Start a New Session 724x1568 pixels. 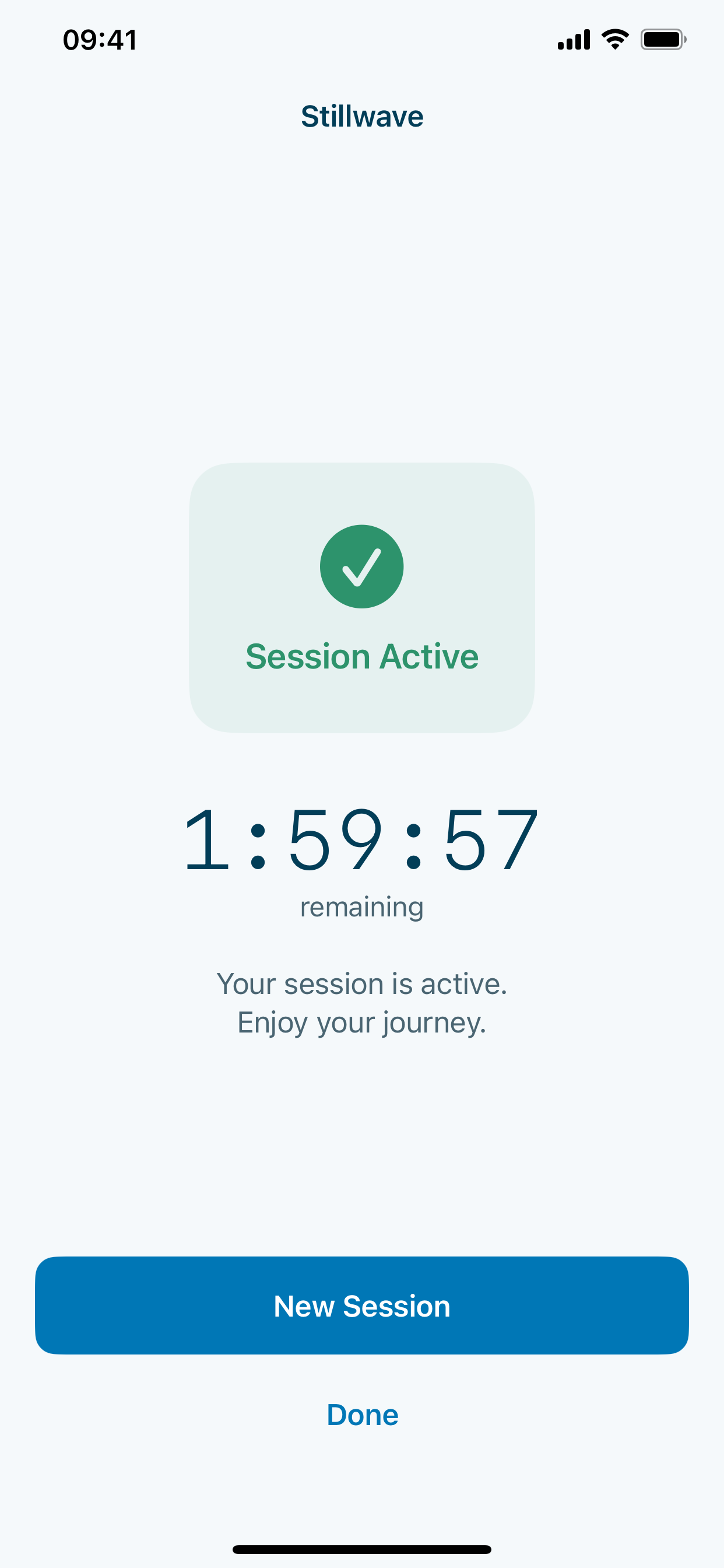362,1305
